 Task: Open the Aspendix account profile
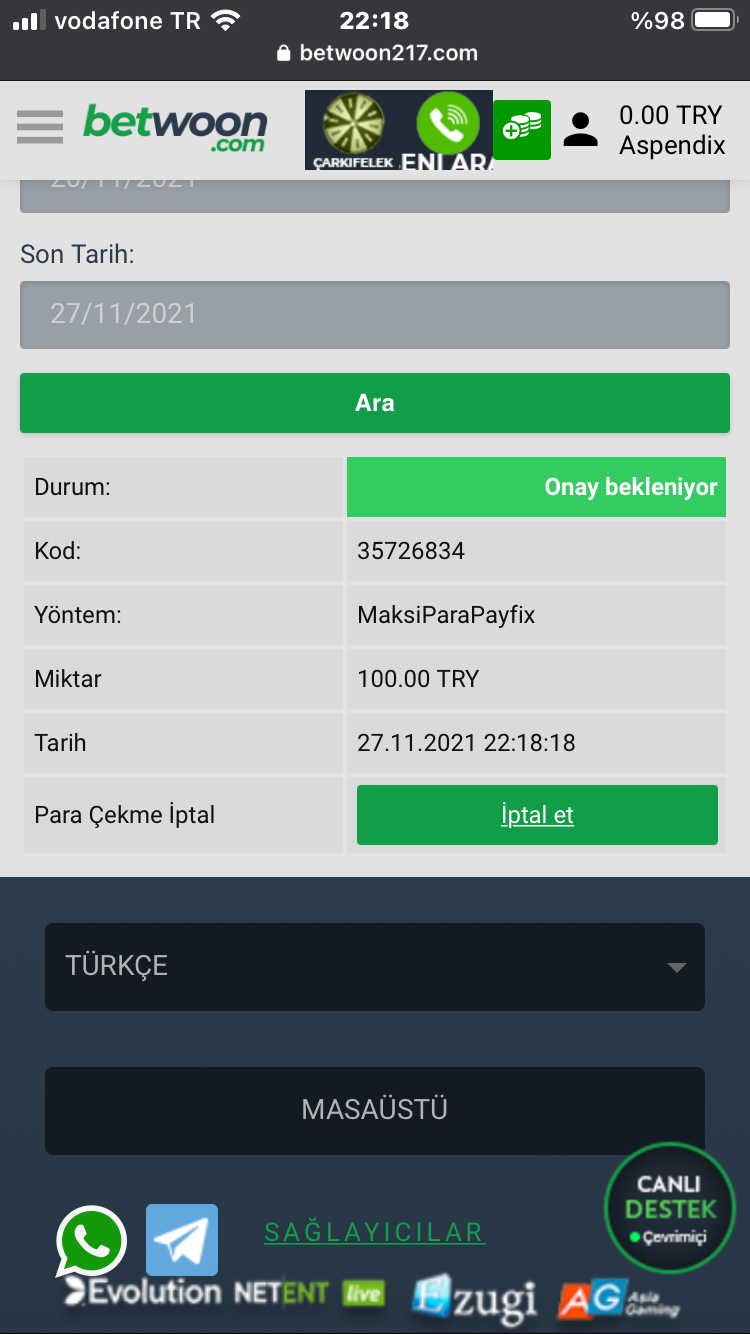tap(645, 130)
